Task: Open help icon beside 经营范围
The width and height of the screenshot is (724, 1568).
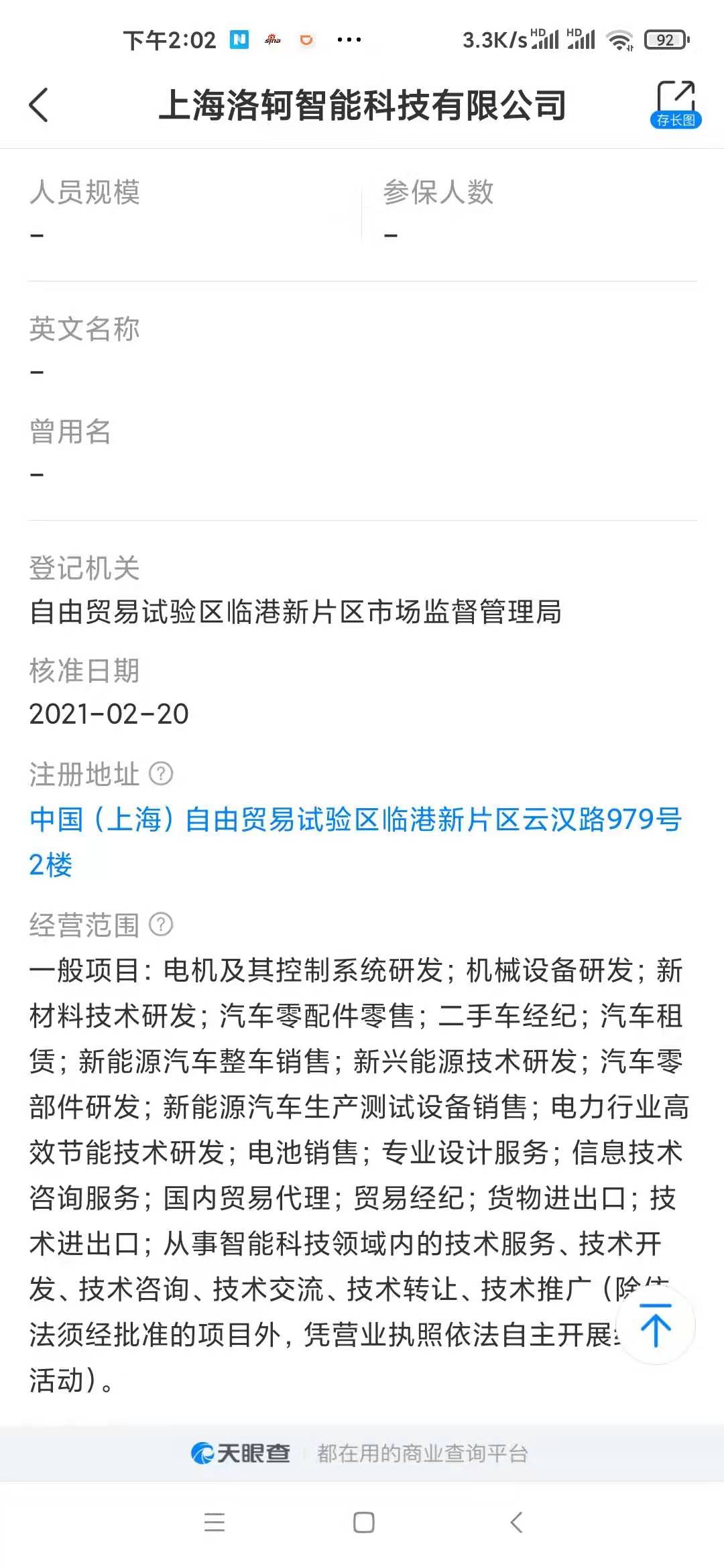Action: [161, 925]
